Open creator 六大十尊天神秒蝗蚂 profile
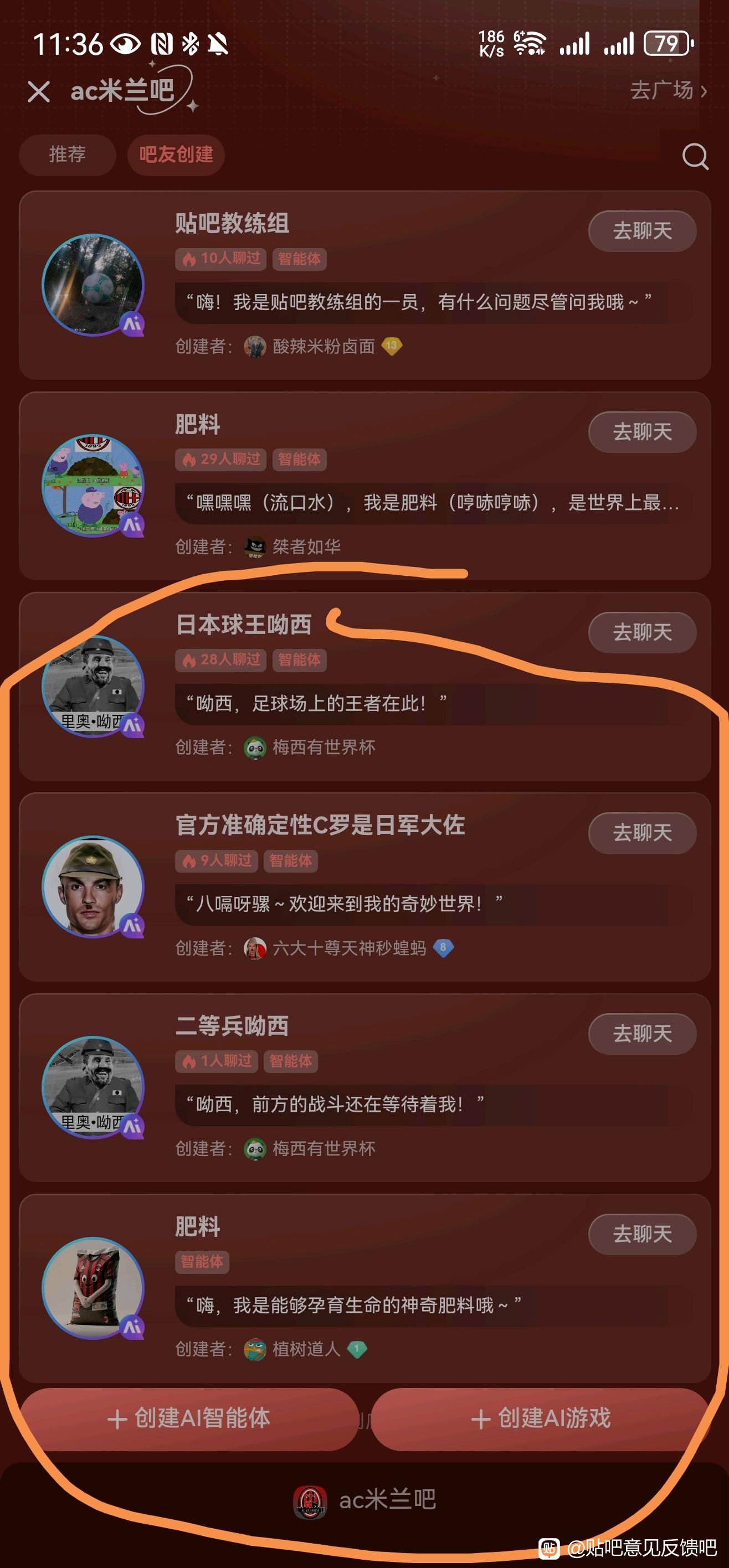The height and width of the screenshot is (1568, 729). [349, 948]
